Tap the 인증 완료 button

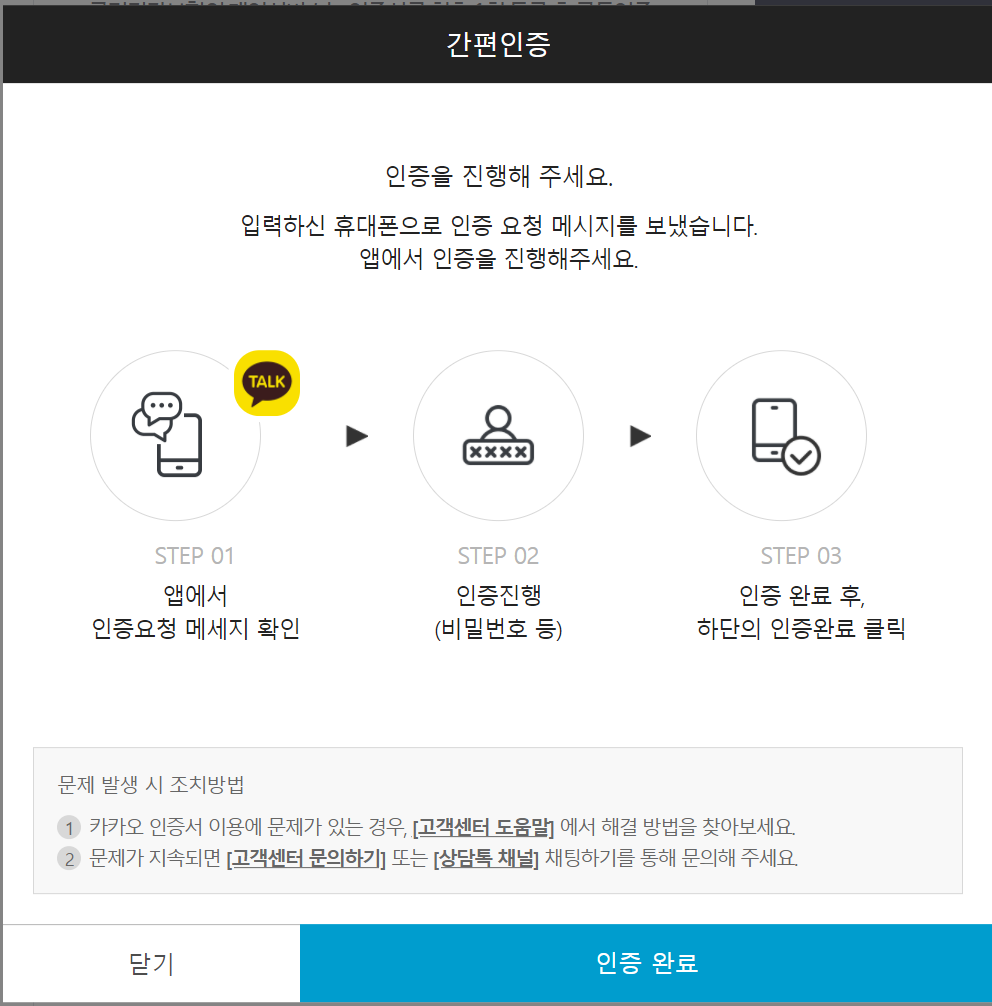(x=646, y=963)
